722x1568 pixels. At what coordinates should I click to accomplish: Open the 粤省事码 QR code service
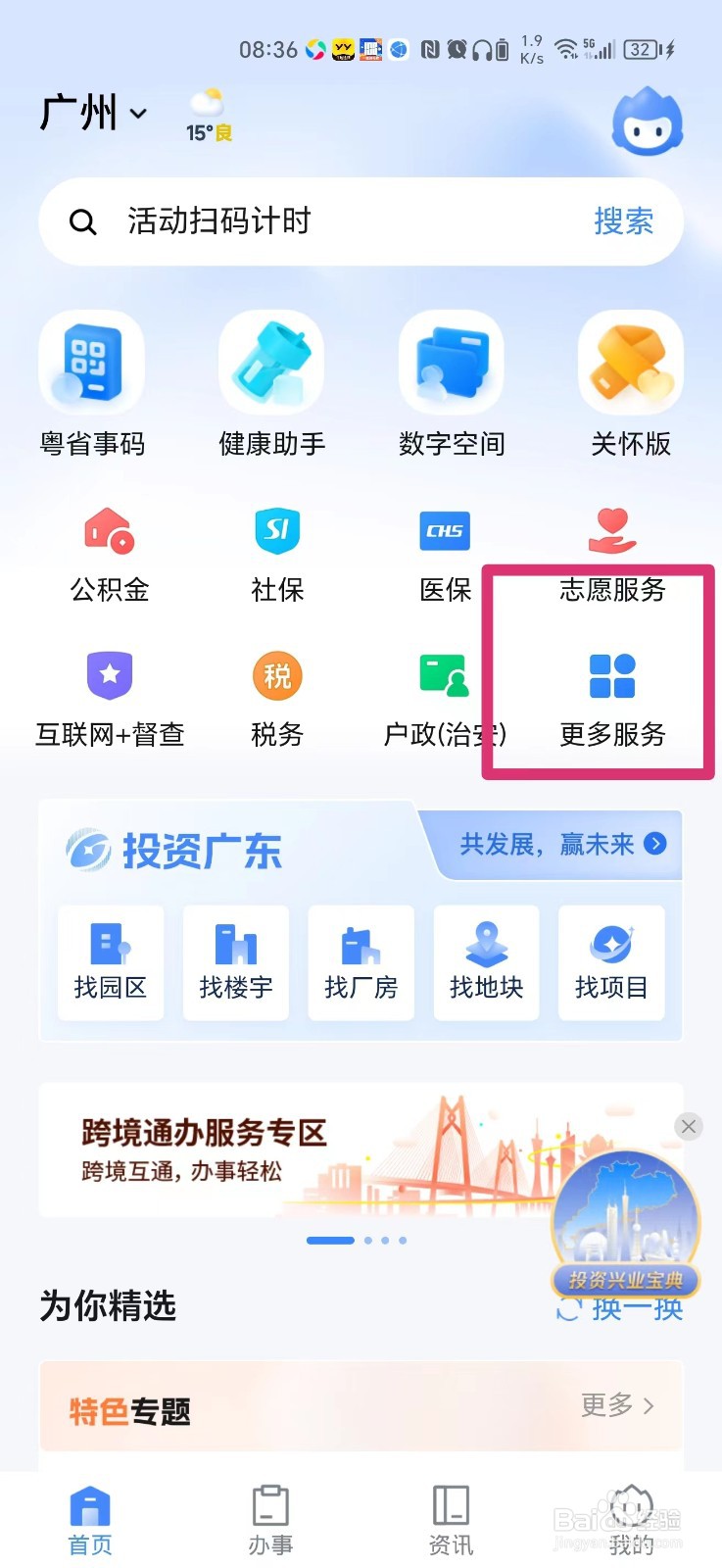click(x=91, y=382)
